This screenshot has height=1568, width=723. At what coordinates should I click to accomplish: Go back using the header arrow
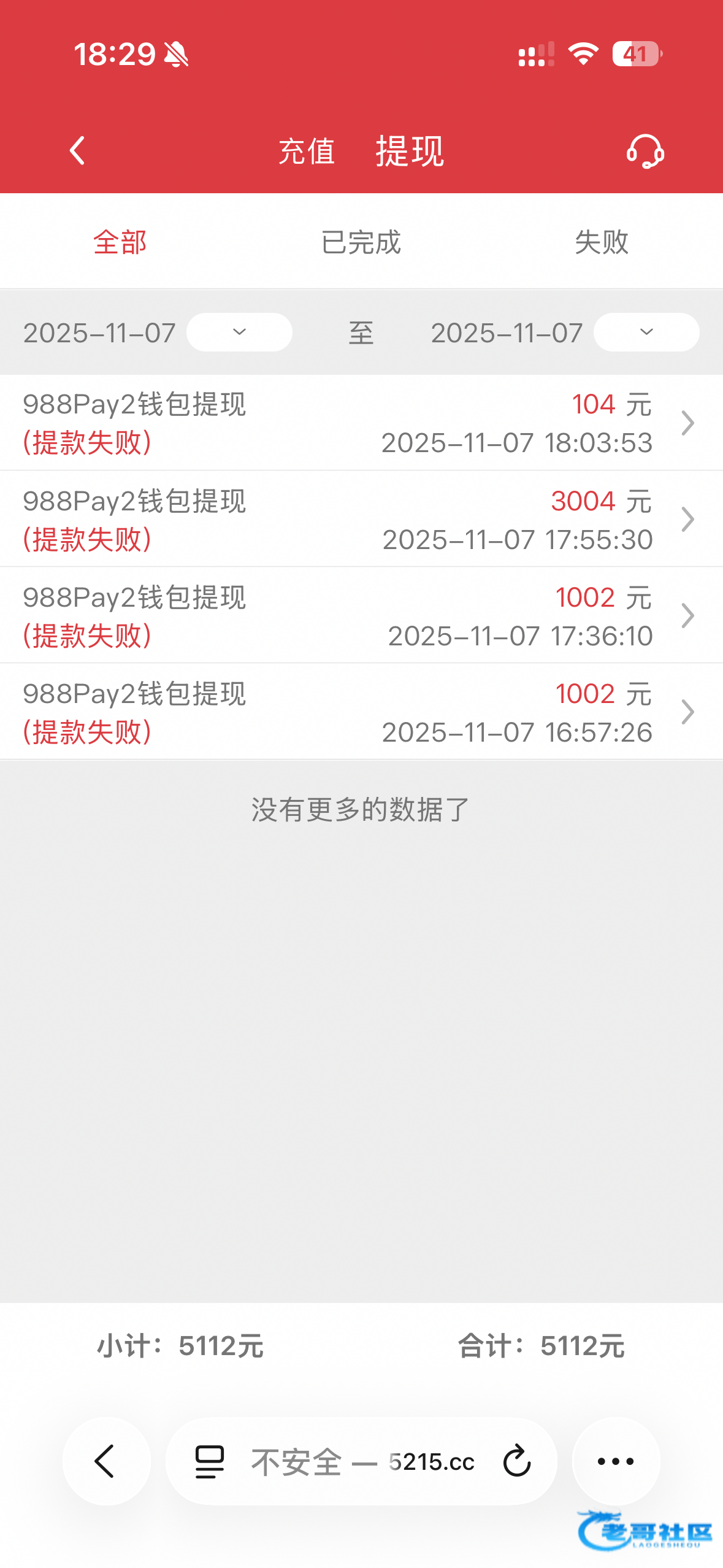click(x=77, y=151)
